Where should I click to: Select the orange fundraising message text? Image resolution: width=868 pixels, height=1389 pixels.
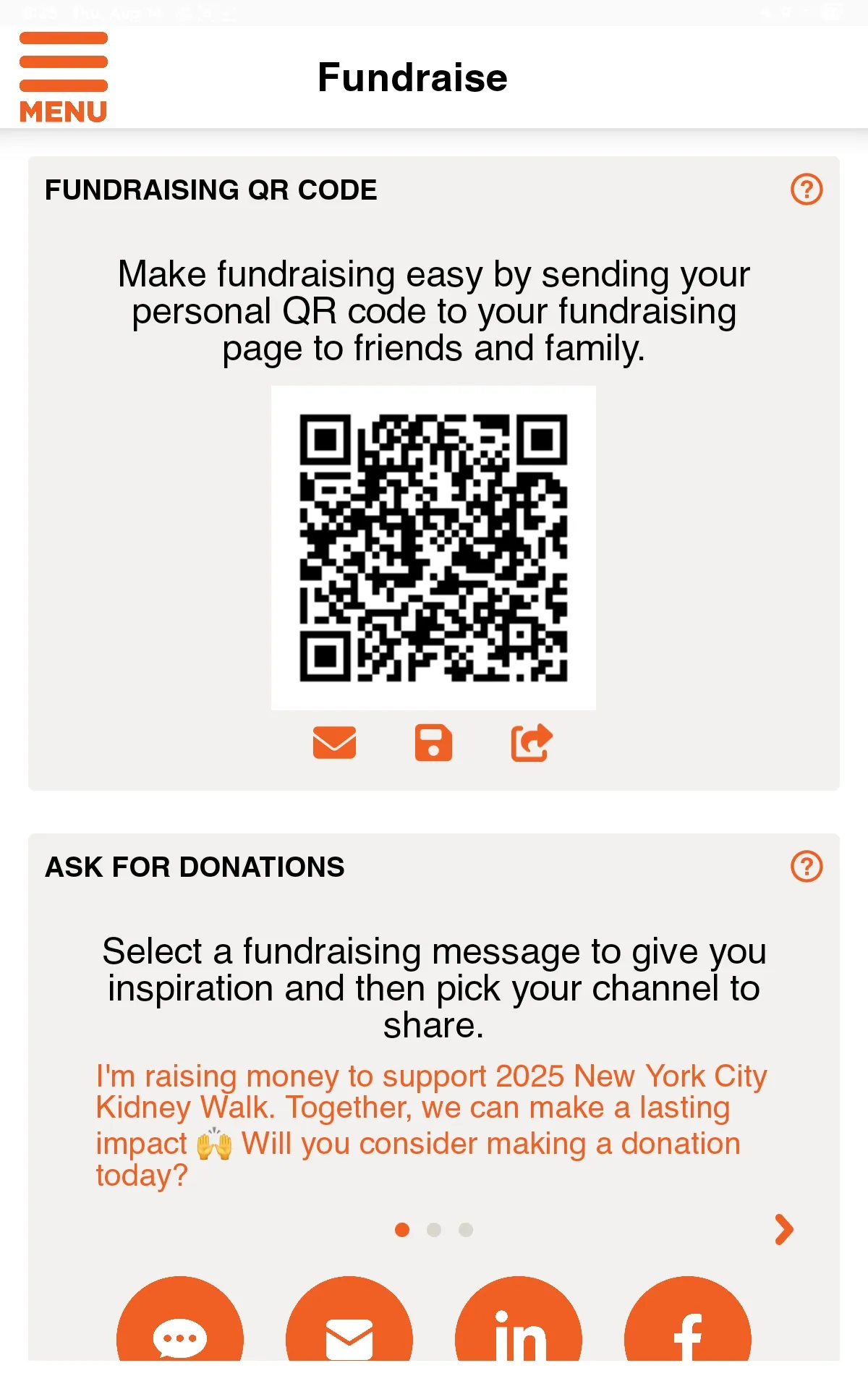click(x=431, y=1126)
